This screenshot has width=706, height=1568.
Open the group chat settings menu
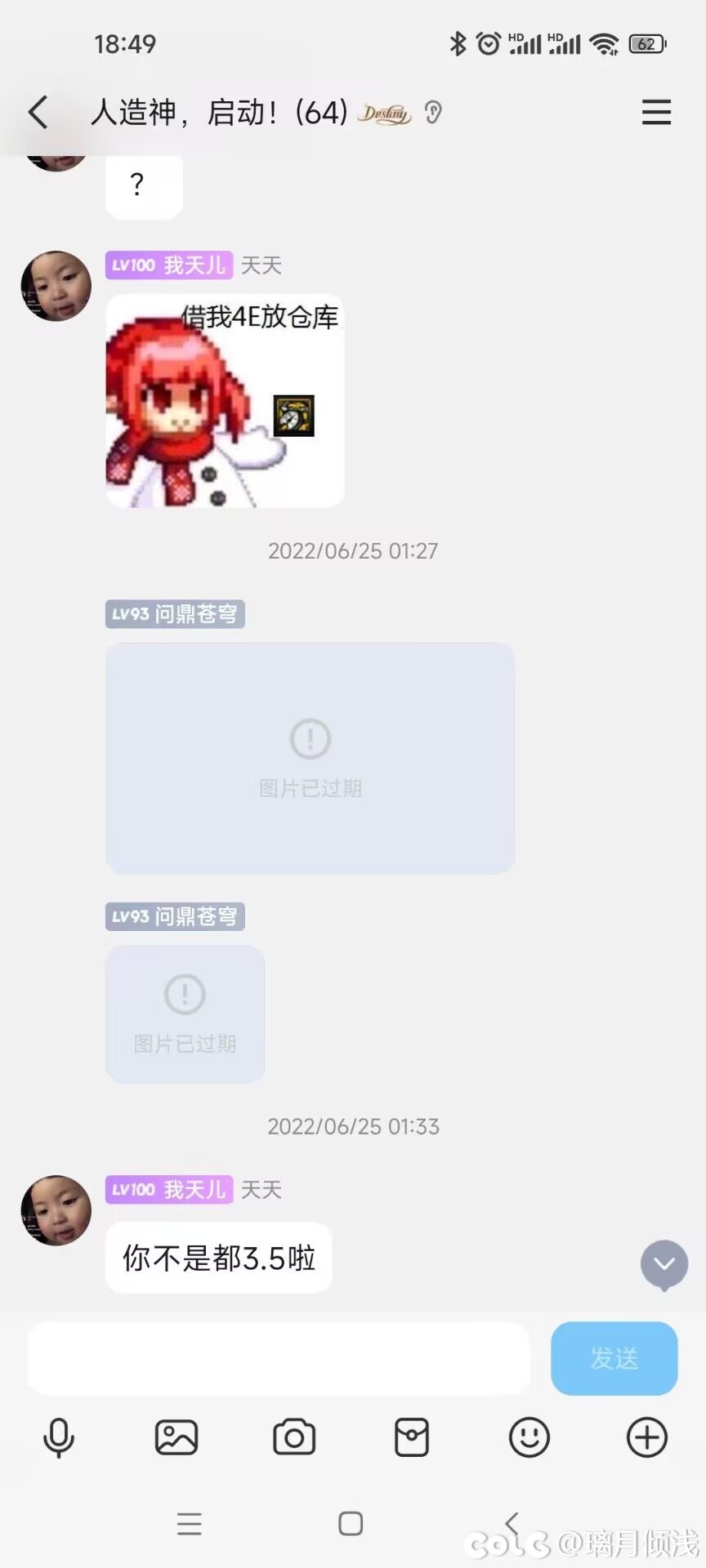point(656,112)
